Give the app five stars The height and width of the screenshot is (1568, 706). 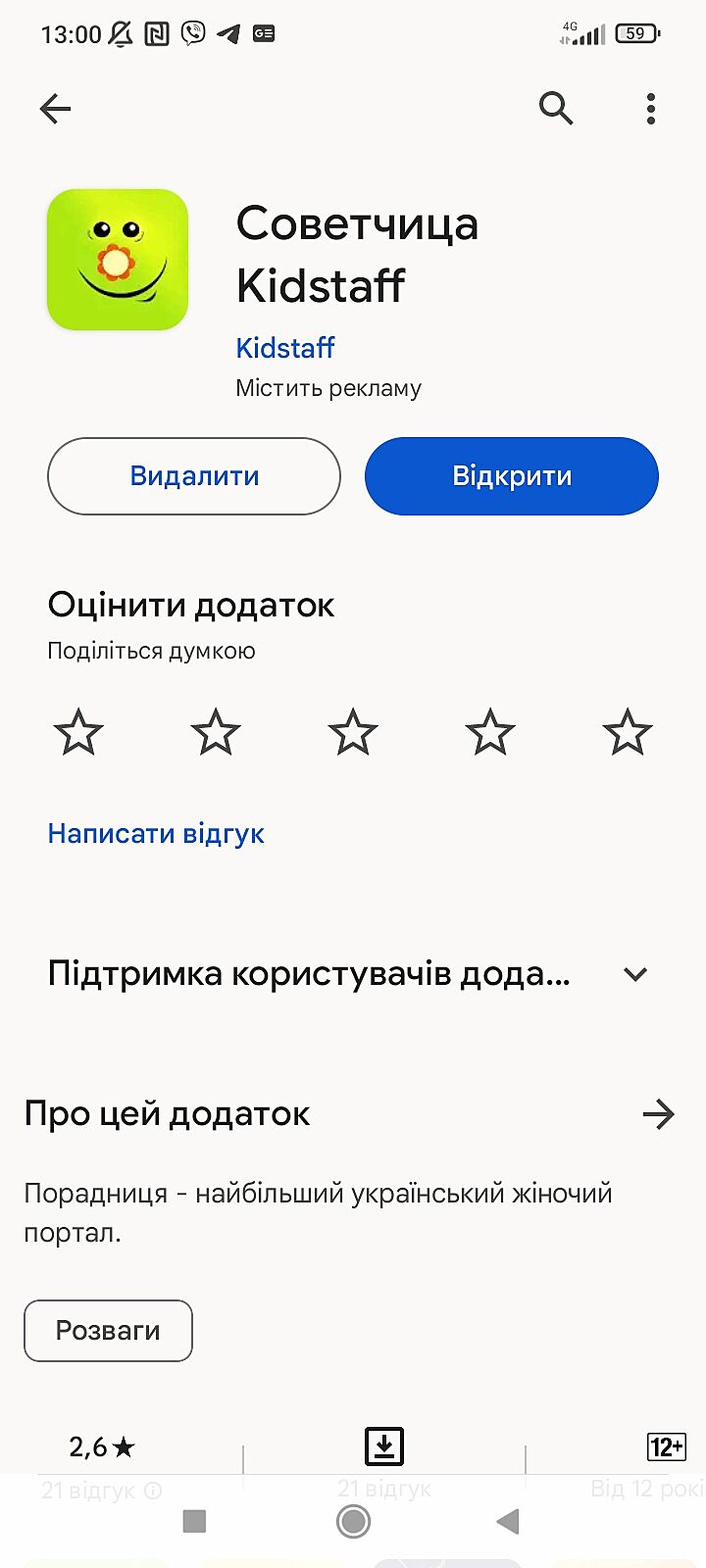click(628, 732)
